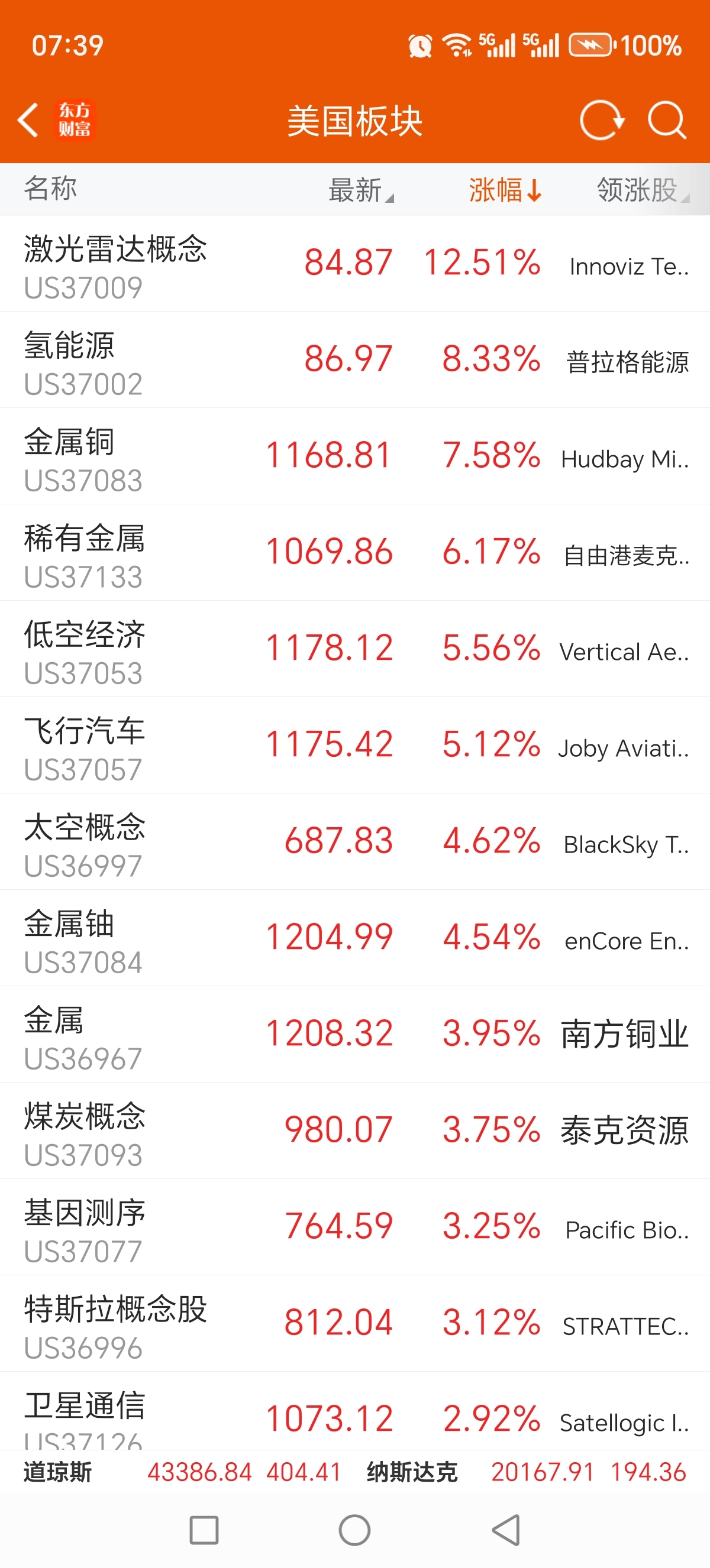The width and height of the screenshot is (710, 1568).
Task: Sort by 最新 column
Action: (x=361, y=190)
